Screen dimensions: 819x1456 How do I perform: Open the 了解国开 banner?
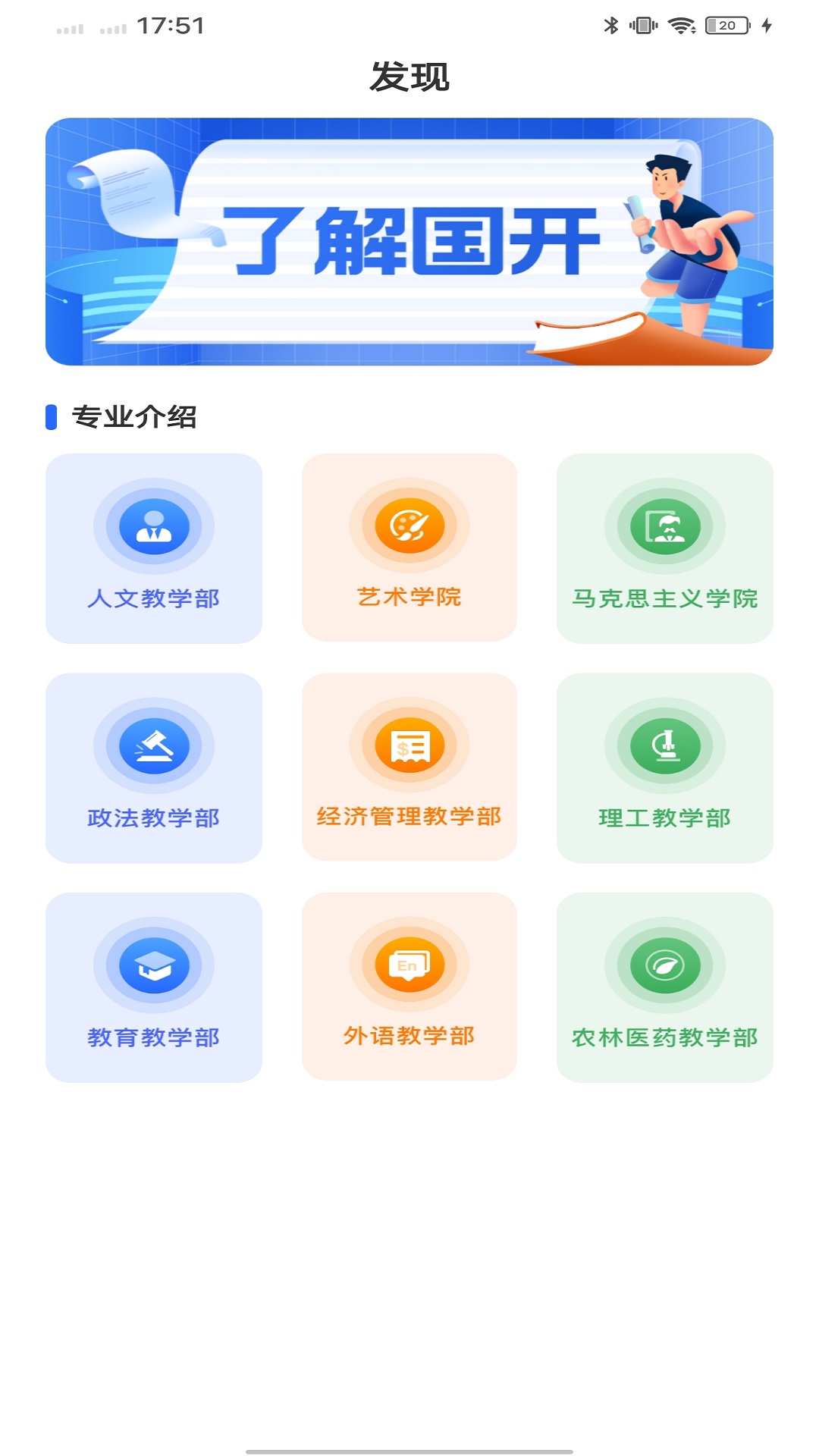[x=409, y=241]
